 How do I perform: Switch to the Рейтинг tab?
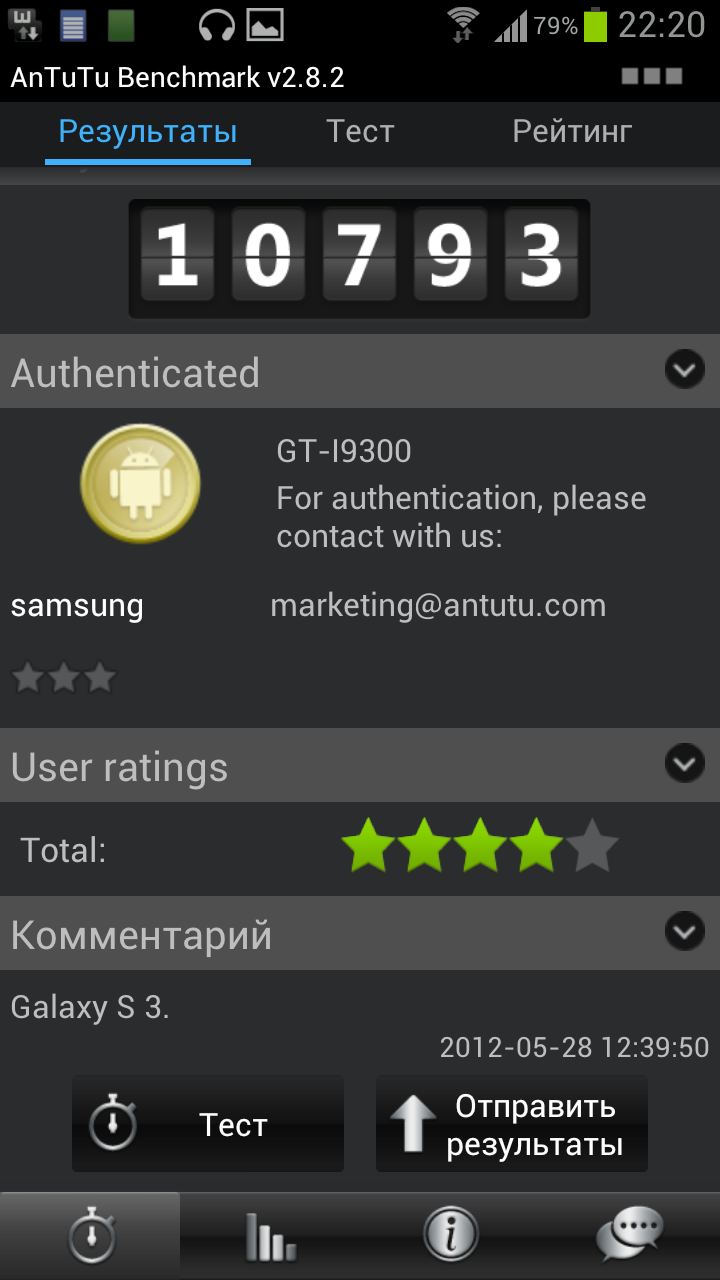tap(572, 132)
